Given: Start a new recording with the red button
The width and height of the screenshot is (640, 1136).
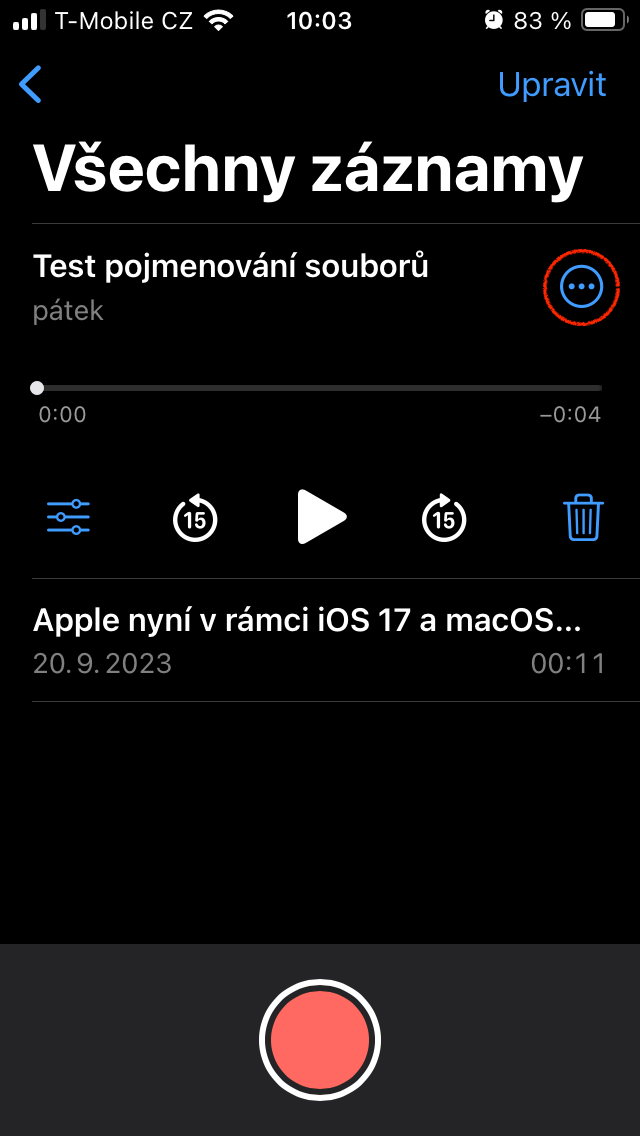Looking at the screenshot, I should click(x=320, y=1040).
